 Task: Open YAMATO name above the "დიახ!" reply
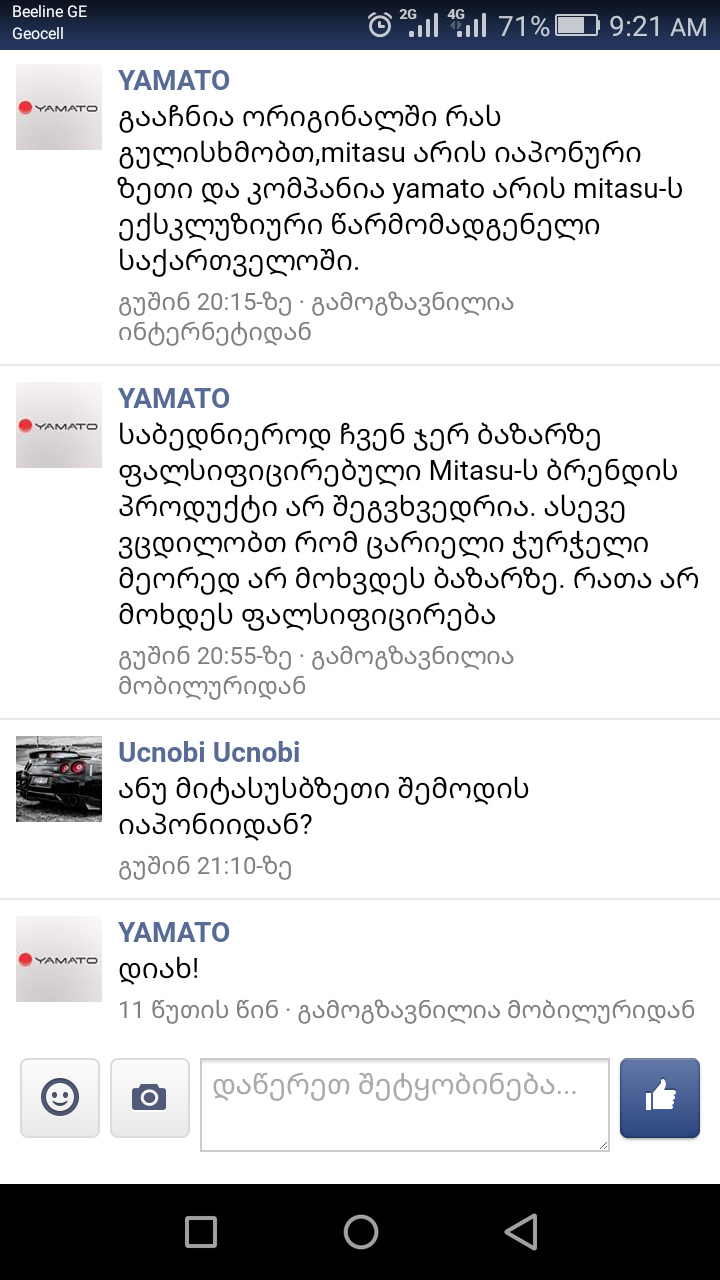[174, 932]
